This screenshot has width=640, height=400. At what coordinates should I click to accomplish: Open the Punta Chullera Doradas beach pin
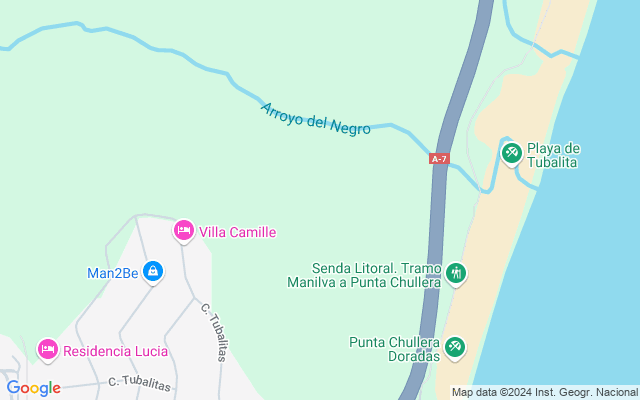[455, 346]
